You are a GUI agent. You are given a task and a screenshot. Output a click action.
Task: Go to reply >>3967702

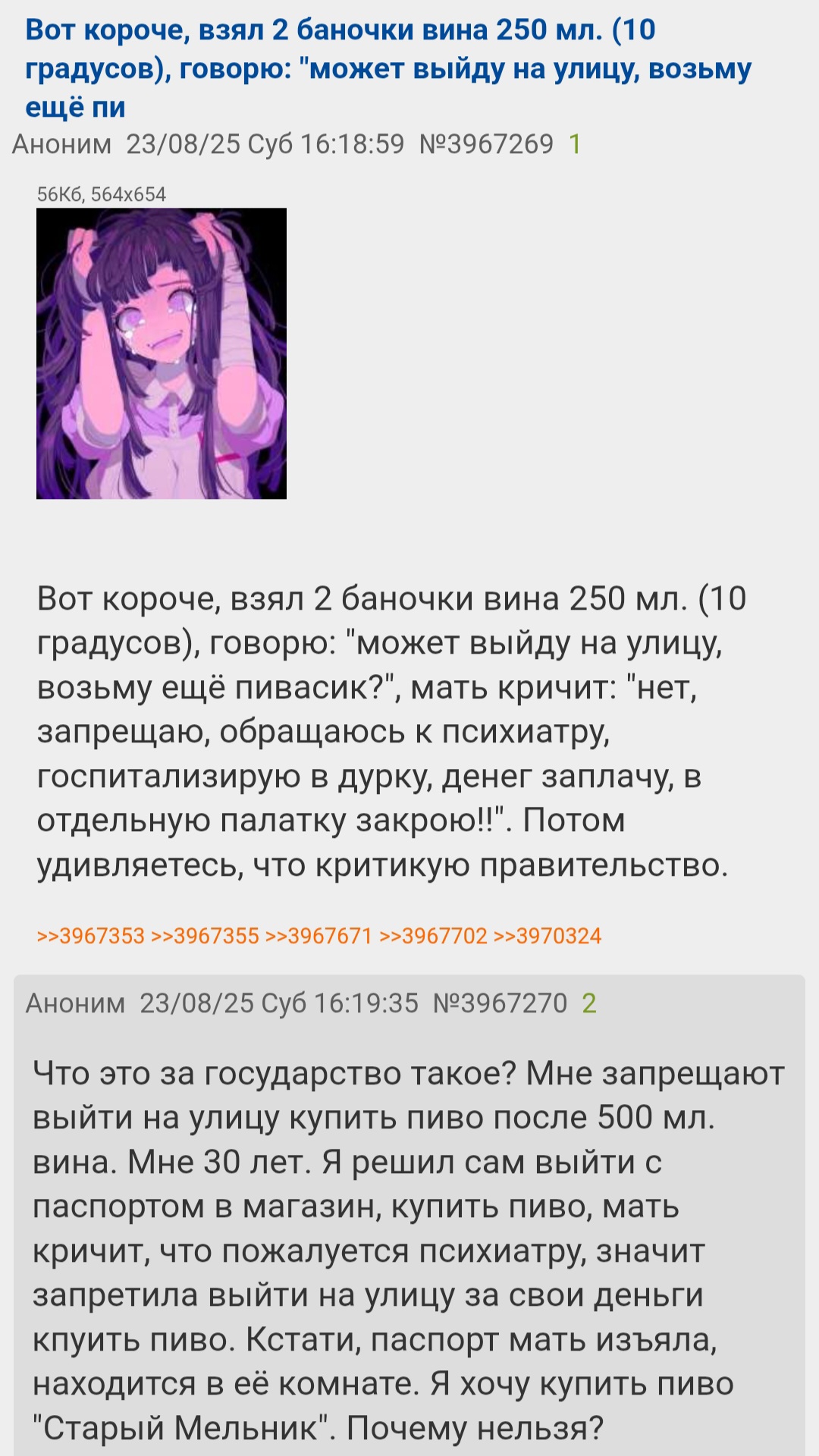click(433, 936)
